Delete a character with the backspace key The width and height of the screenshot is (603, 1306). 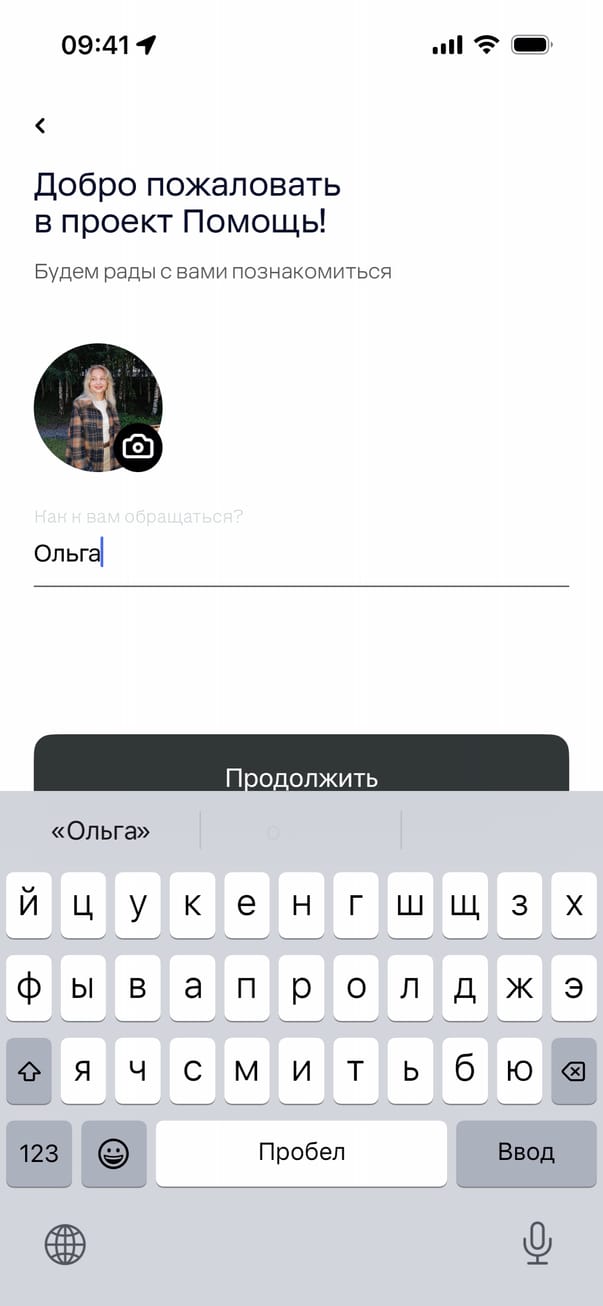(x=573, y=1071)
